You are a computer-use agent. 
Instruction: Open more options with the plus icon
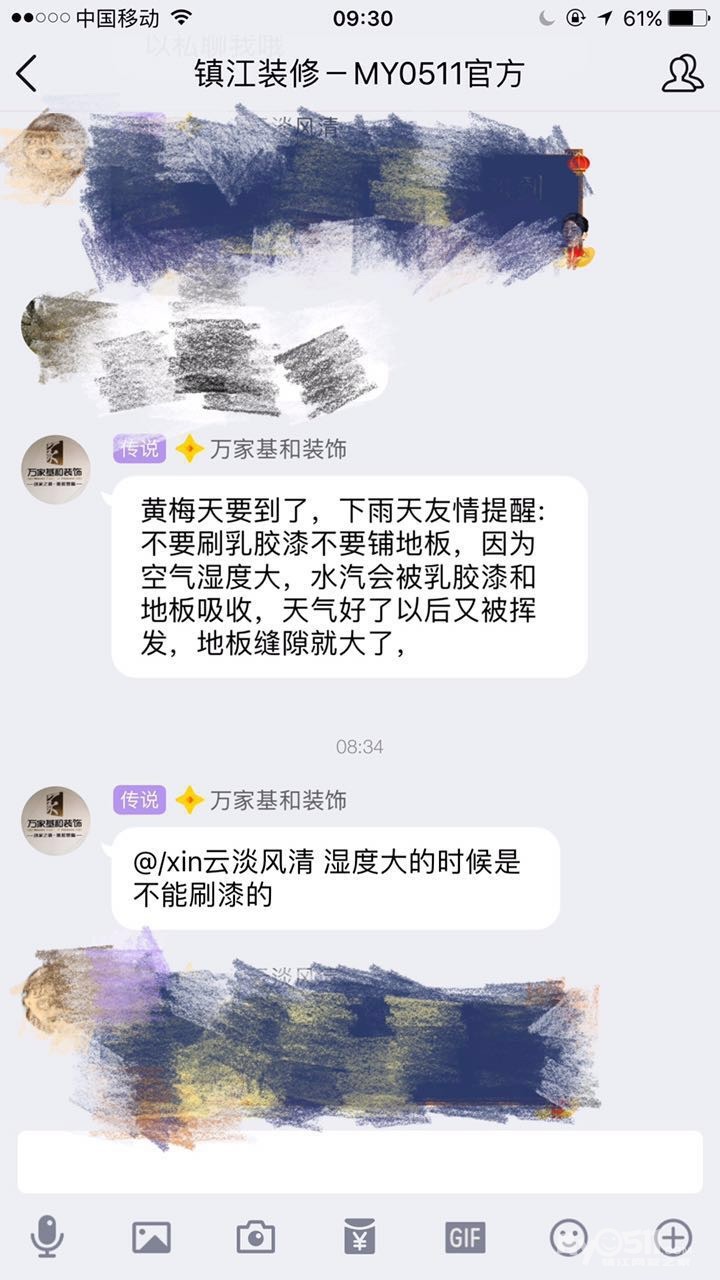673,1237
